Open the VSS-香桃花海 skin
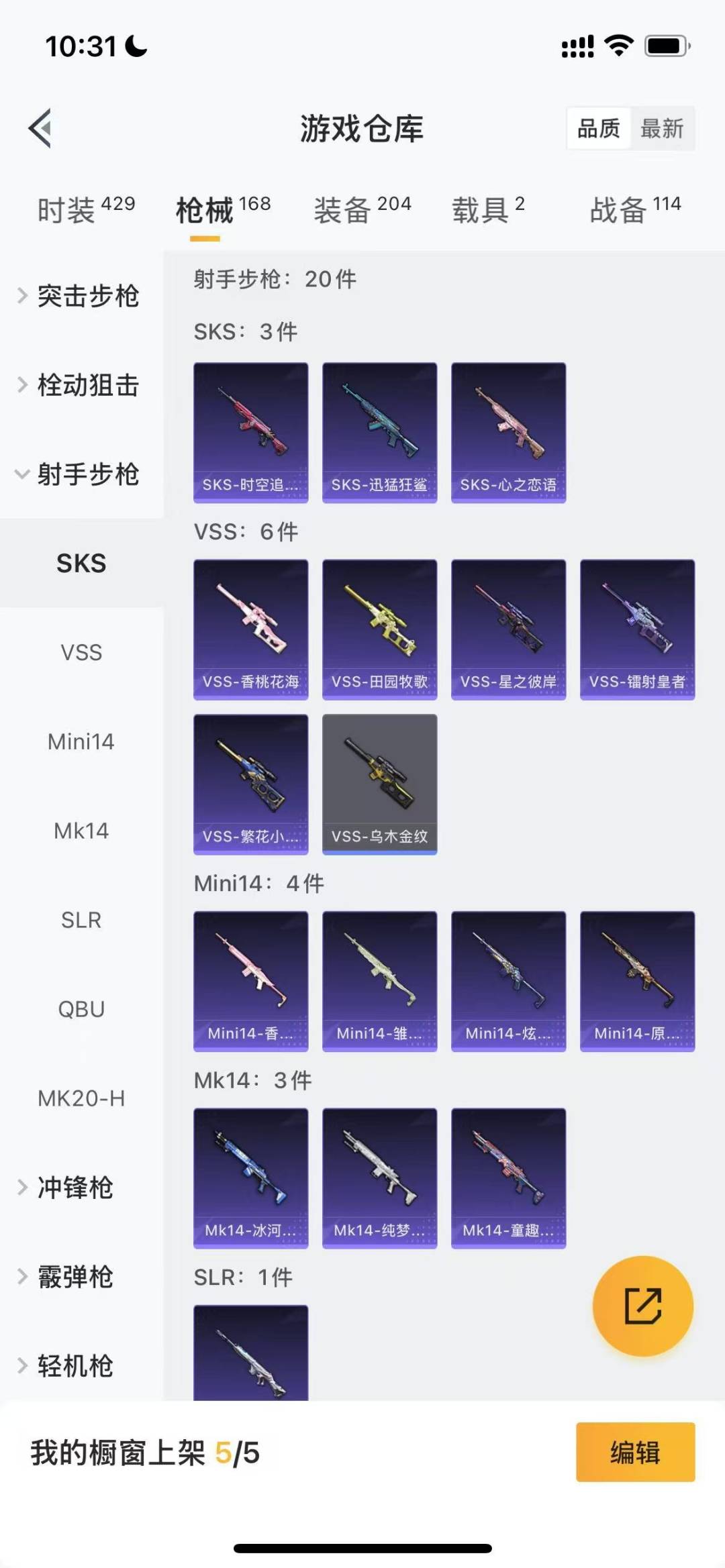The image size is (725, 1568). [251, 629]
